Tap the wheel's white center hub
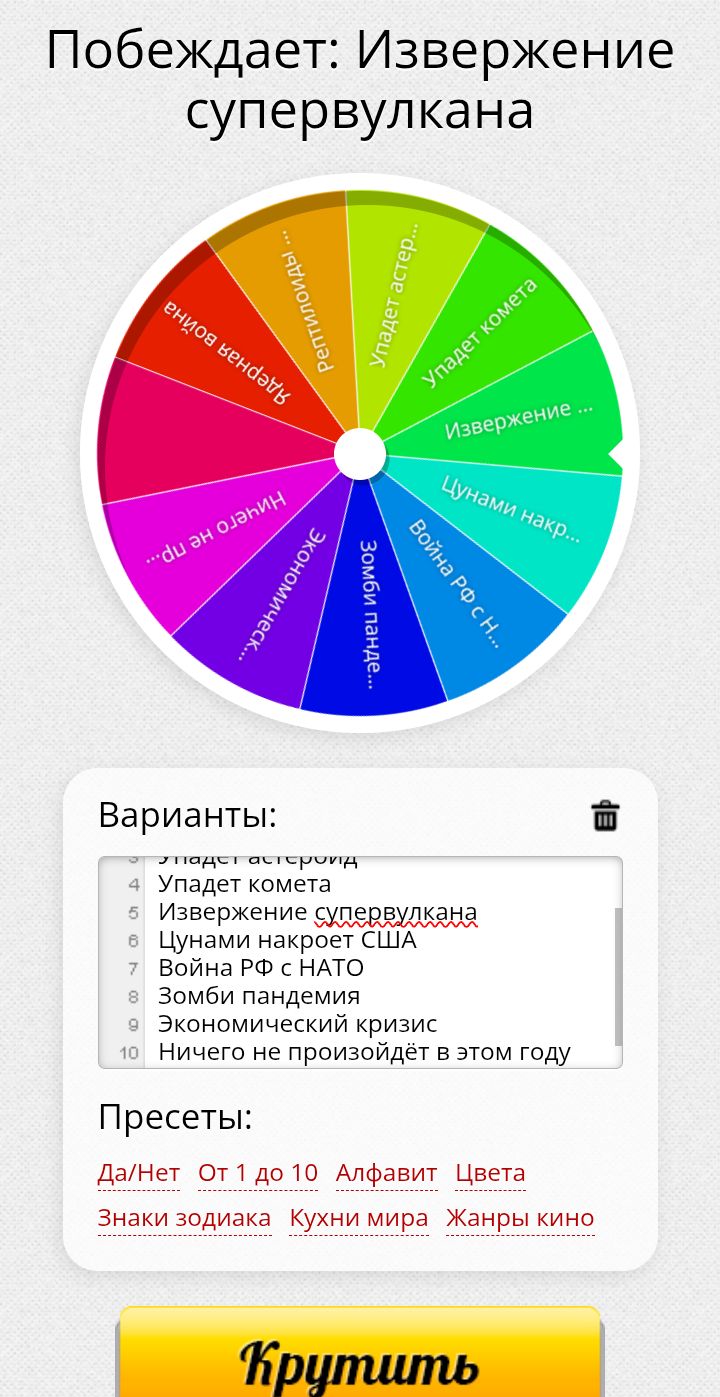The image size is (720, 1397). 359,454
